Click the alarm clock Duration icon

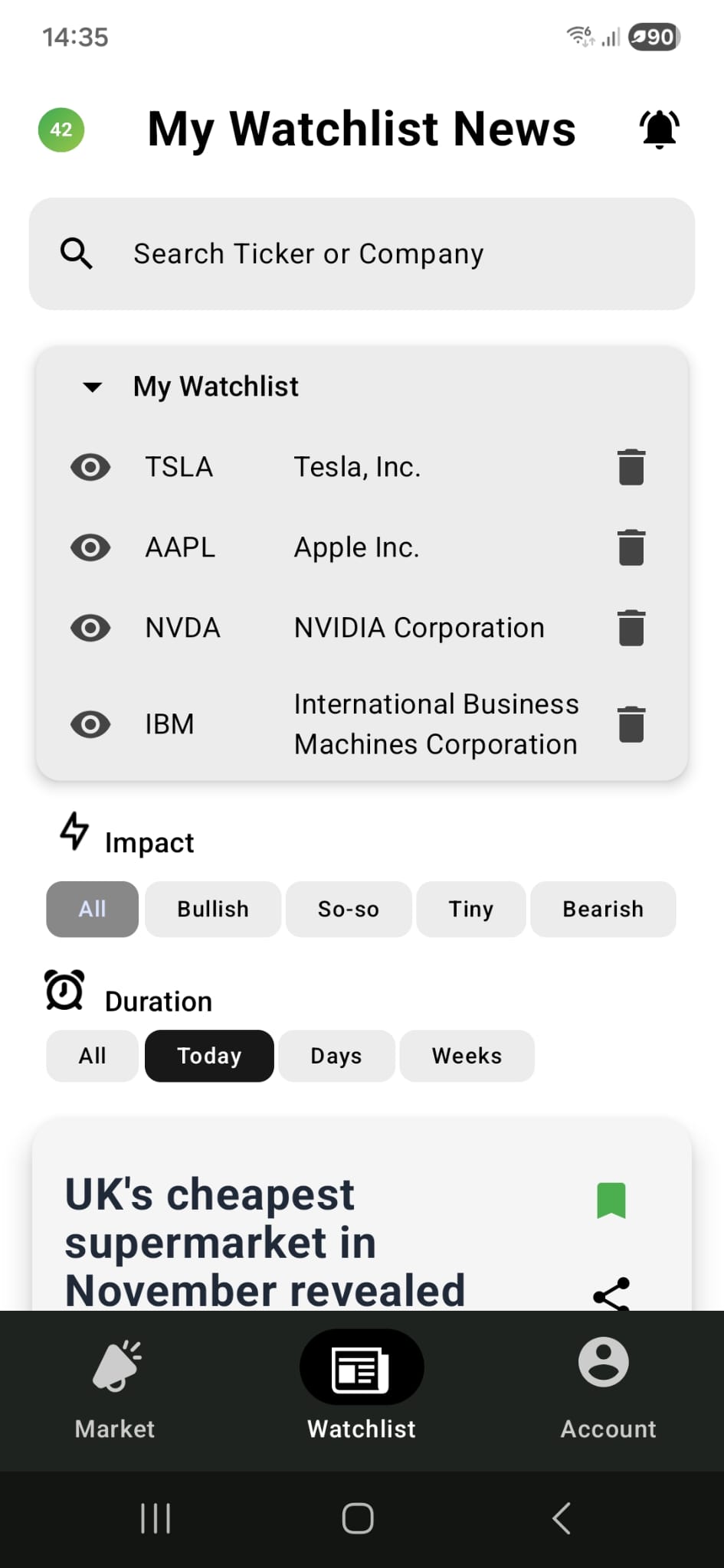coord(63,990)
